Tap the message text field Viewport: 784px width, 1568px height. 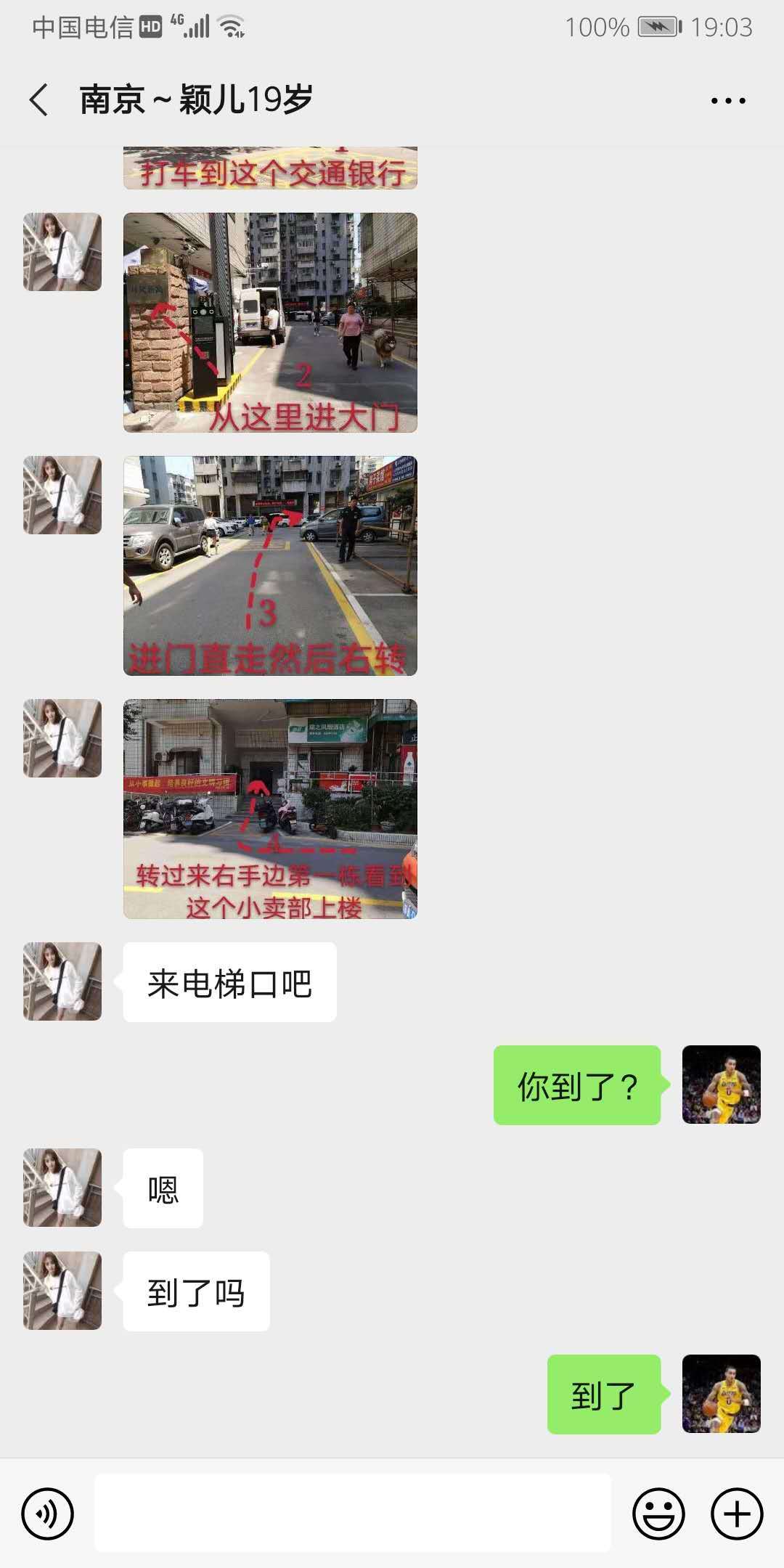[353, 1513]
